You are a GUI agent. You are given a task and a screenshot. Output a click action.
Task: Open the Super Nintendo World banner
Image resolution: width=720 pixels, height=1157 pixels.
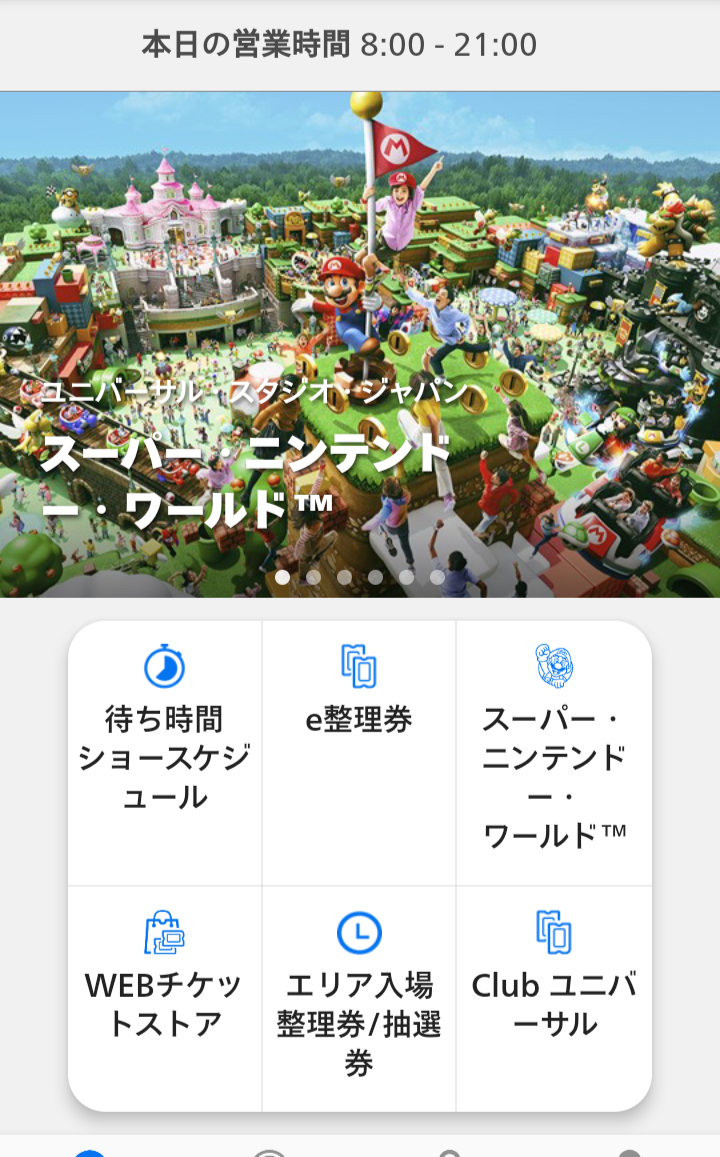(x=360, y=345)
